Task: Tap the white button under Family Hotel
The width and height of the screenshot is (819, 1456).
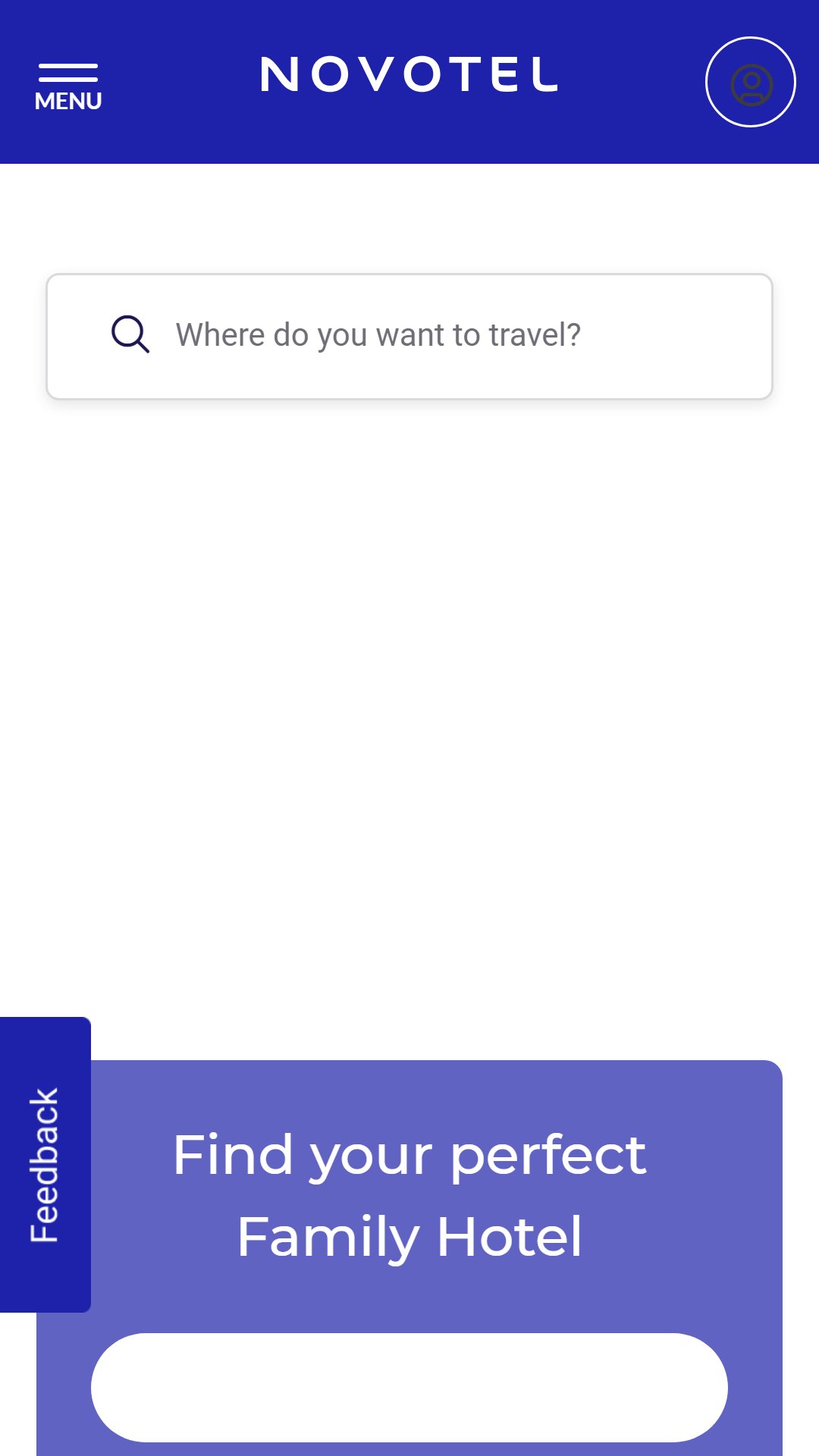Action: [409, 1387]
